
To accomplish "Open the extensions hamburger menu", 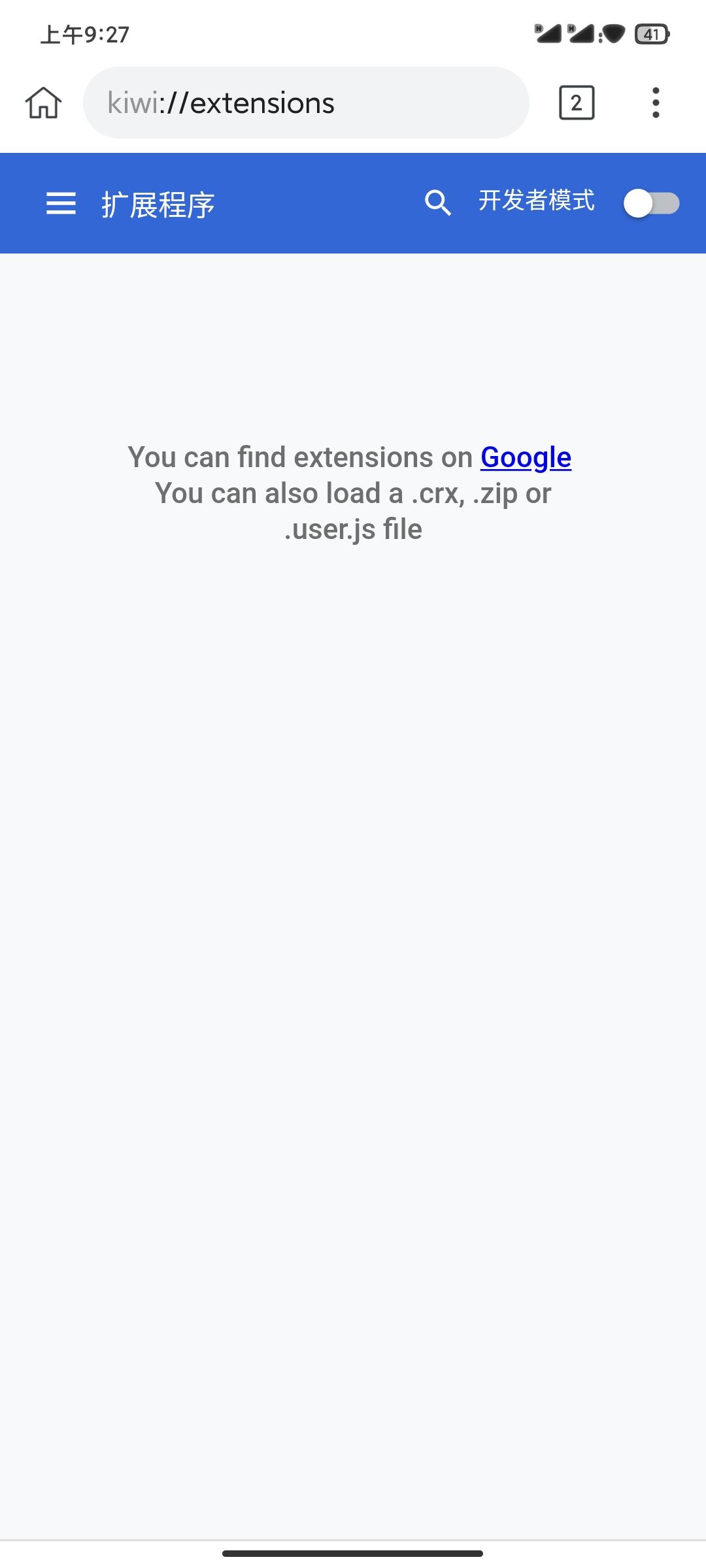I will [61, 203].
